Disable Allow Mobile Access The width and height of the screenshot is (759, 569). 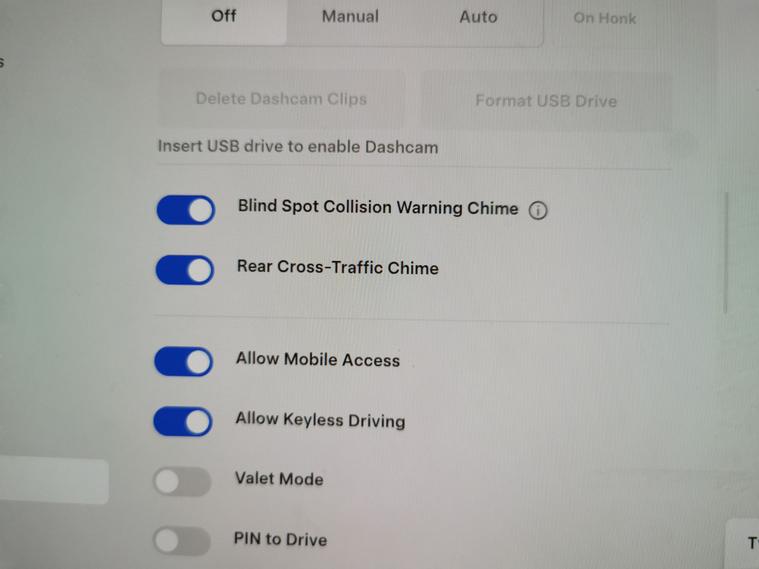184,361
